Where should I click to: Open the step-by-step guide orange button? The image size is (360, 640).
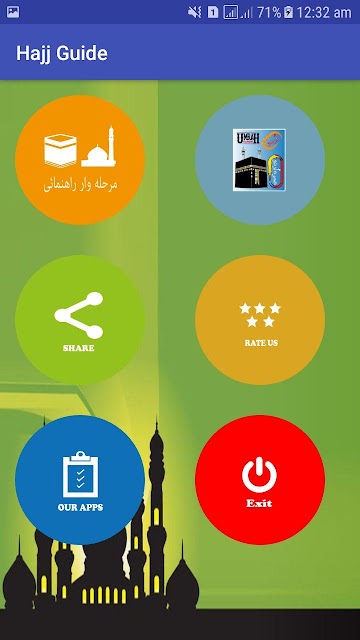point(80,160)
